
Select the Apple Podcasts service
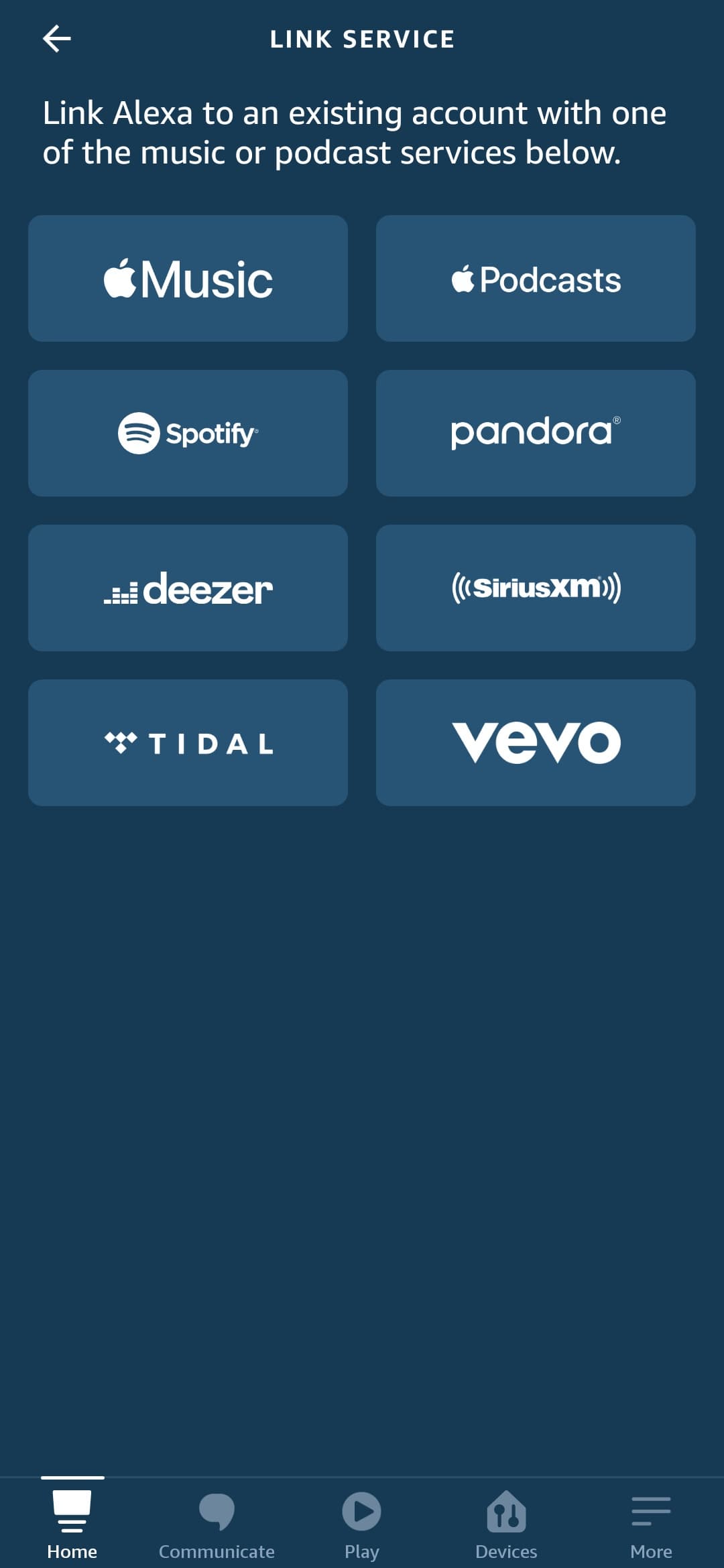coord(536,279)
